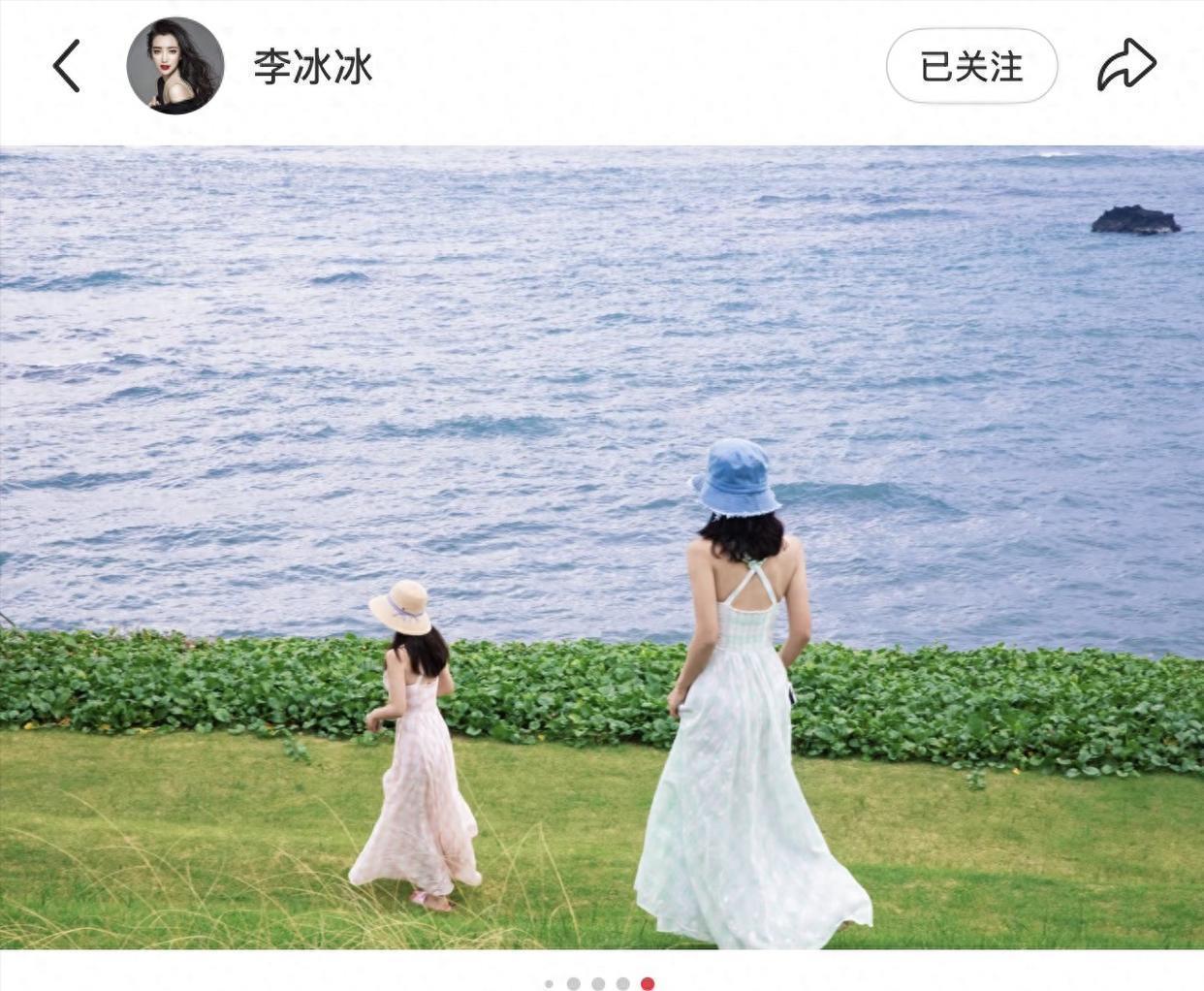The image size is (1204, 991).
Task: Tap the 已关注 following button
Action: (x=970, y=66)
